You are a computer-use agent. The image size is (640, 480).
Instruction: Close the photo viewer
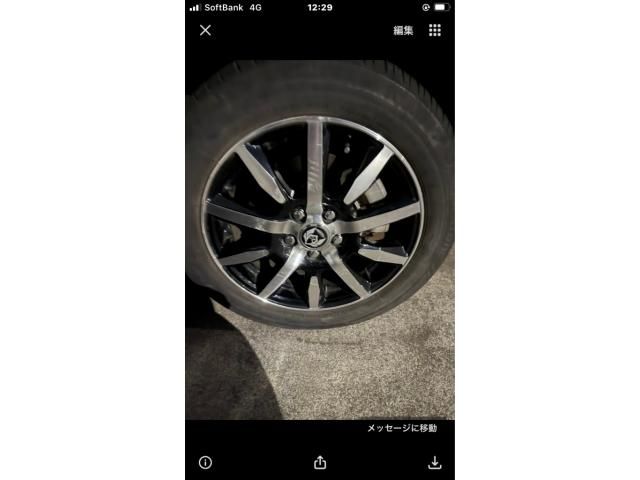[x=206, y=30]
